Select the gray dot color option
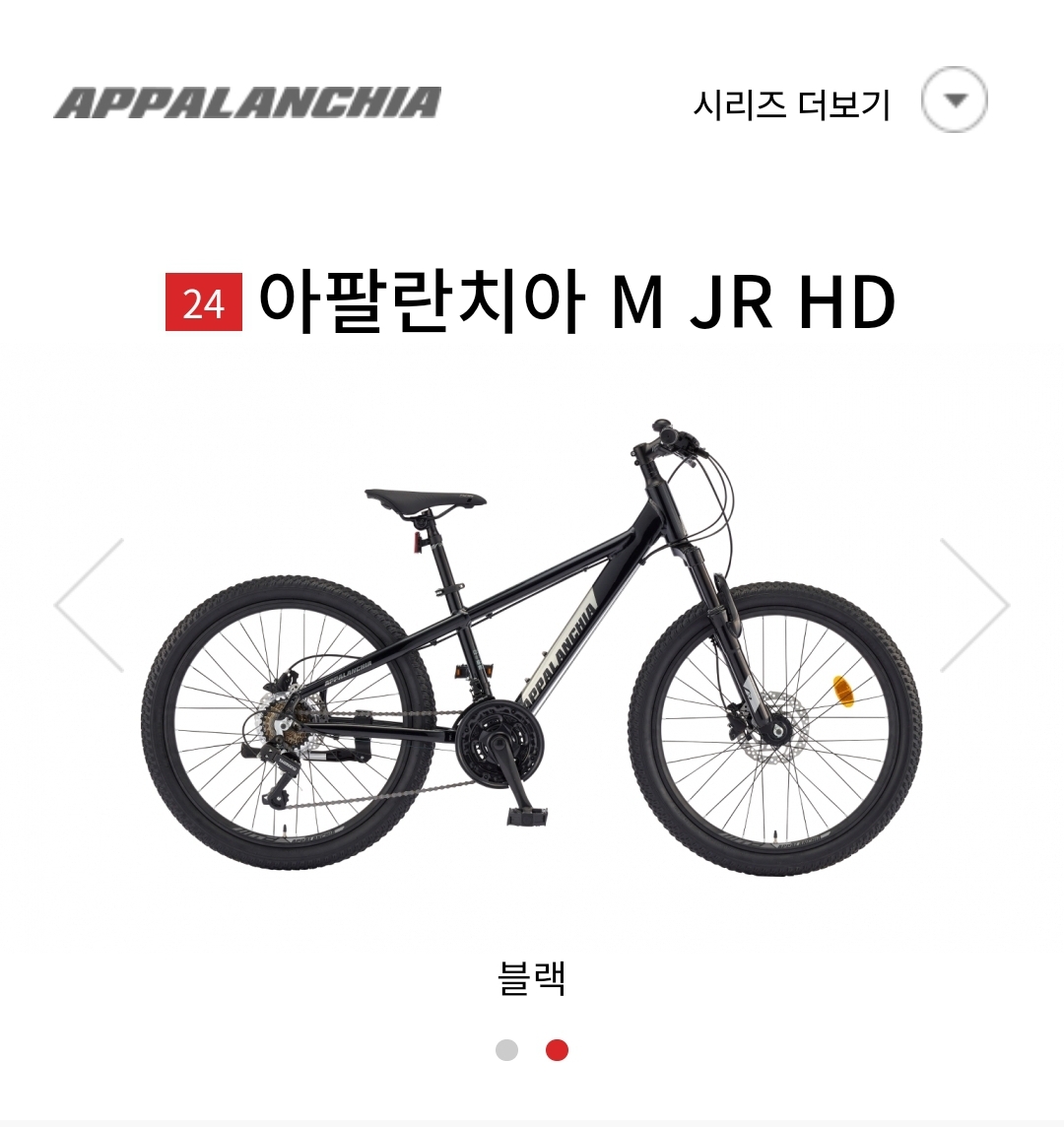 pos(506,1050)
